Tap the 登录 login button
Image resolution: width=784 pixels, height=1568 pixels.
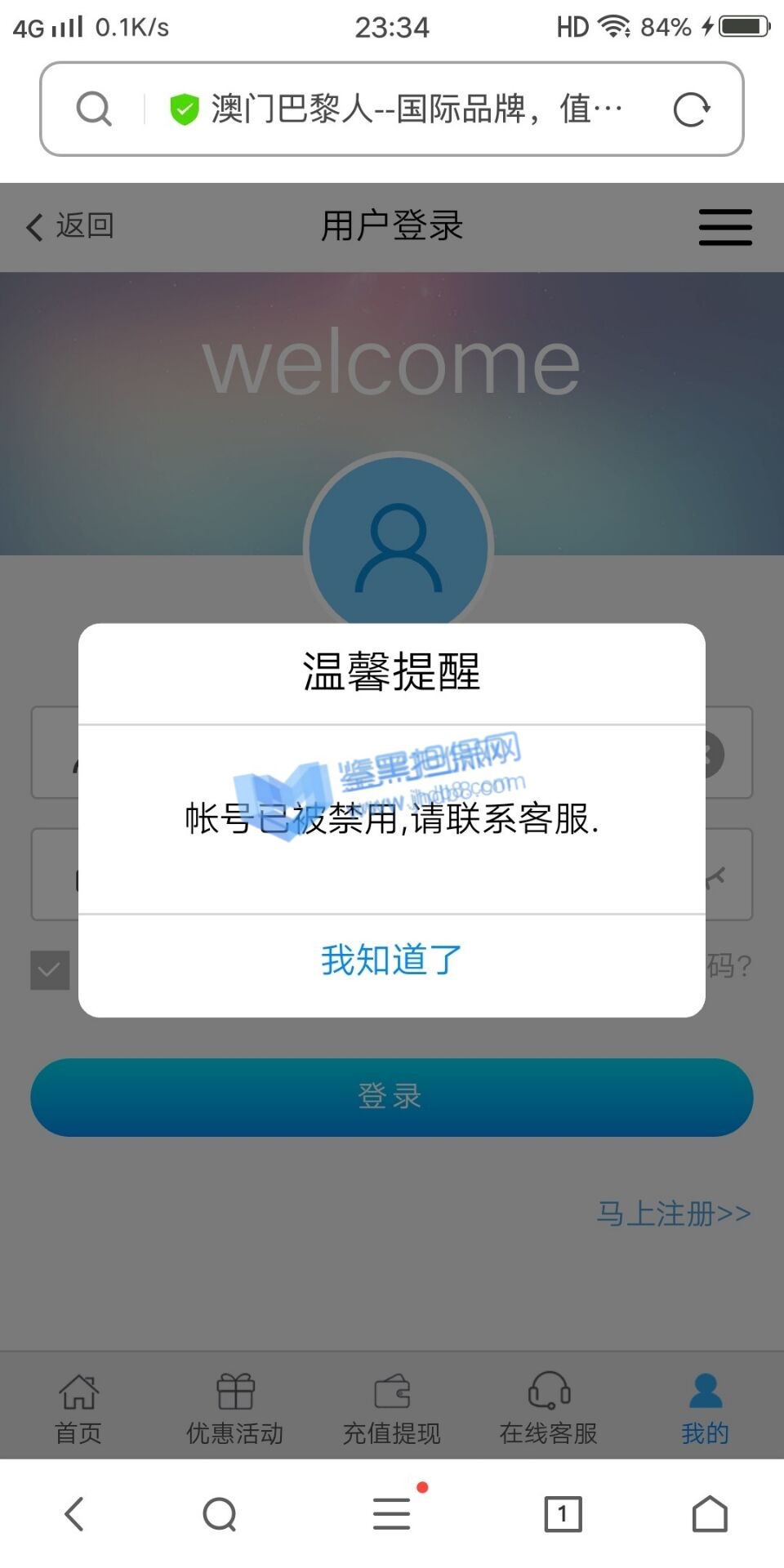[x=392, y=1097]
